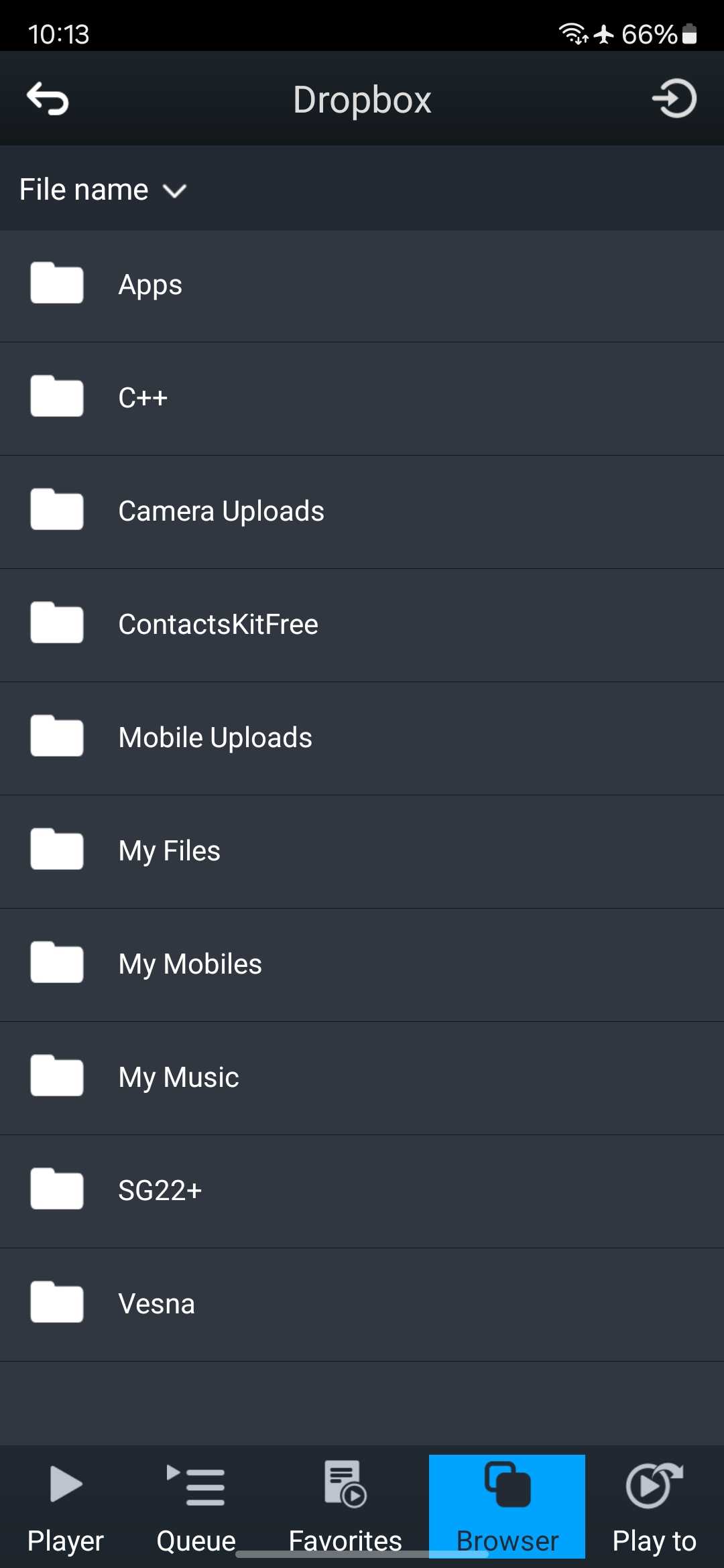Screen dimensions: 724x1568
Task: Expand the File name sort dropdown
Action: pos(103,190)
